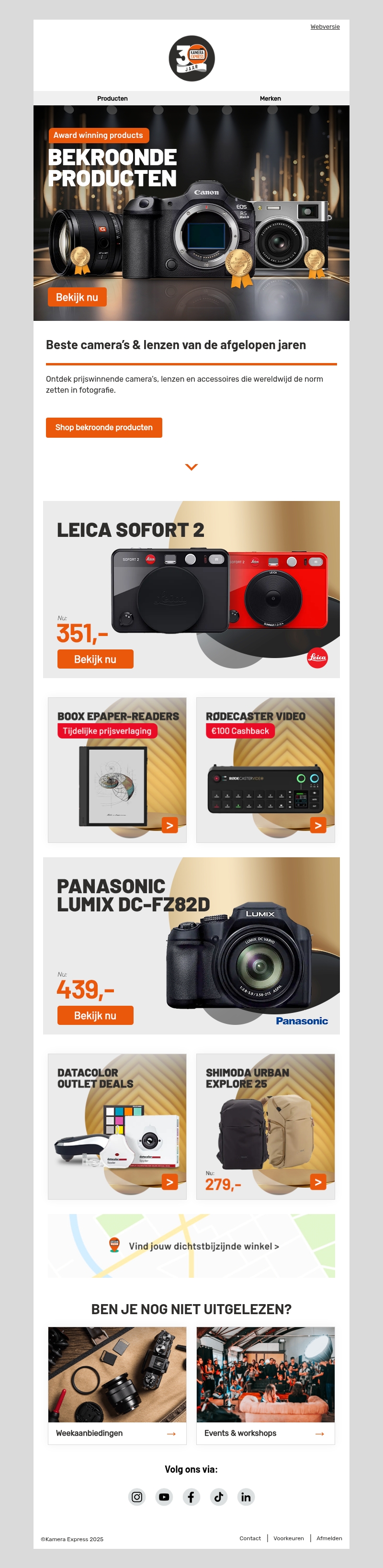Screen dimensions: 383x1568
Task: Open the Rødecaster Video cashback card
Action: 266,770
